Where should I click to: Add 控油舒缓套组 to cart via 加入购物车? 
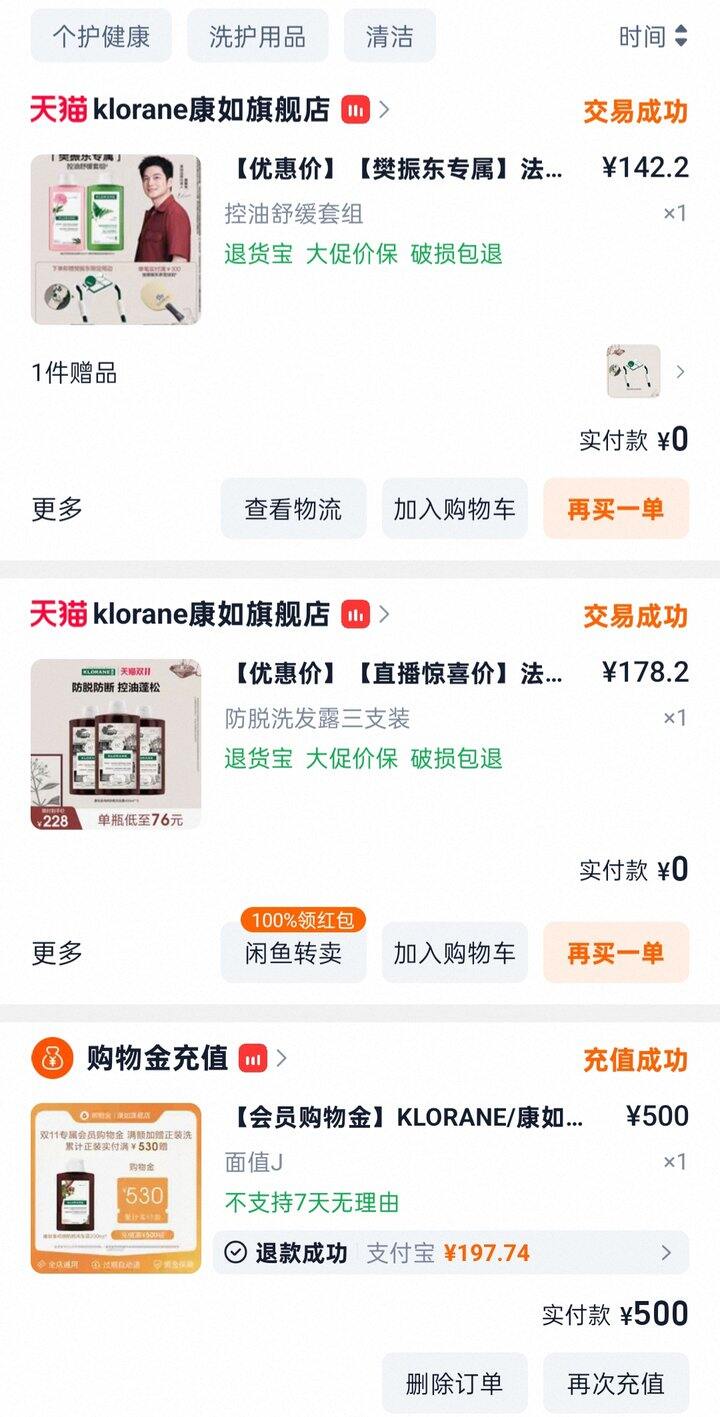tap(454, 509)
